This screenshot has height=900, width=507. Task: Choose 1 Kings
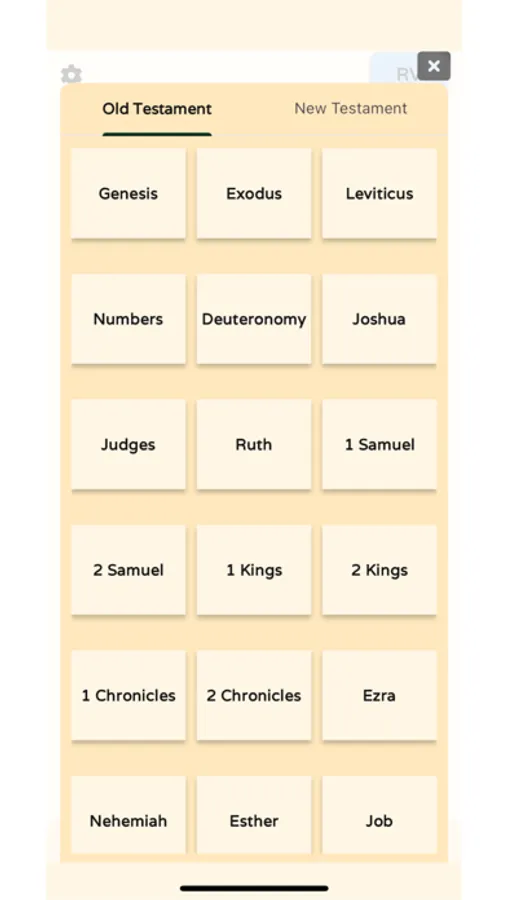point(254,570)
